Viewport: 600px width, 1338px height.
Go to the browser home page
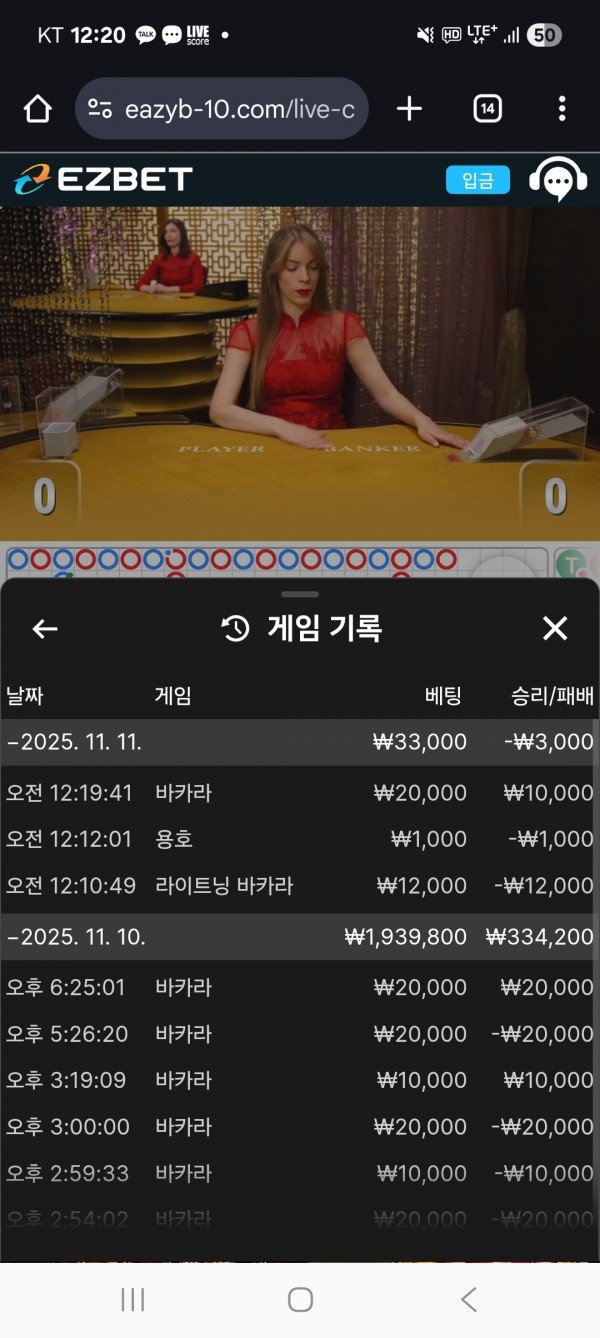38,109
